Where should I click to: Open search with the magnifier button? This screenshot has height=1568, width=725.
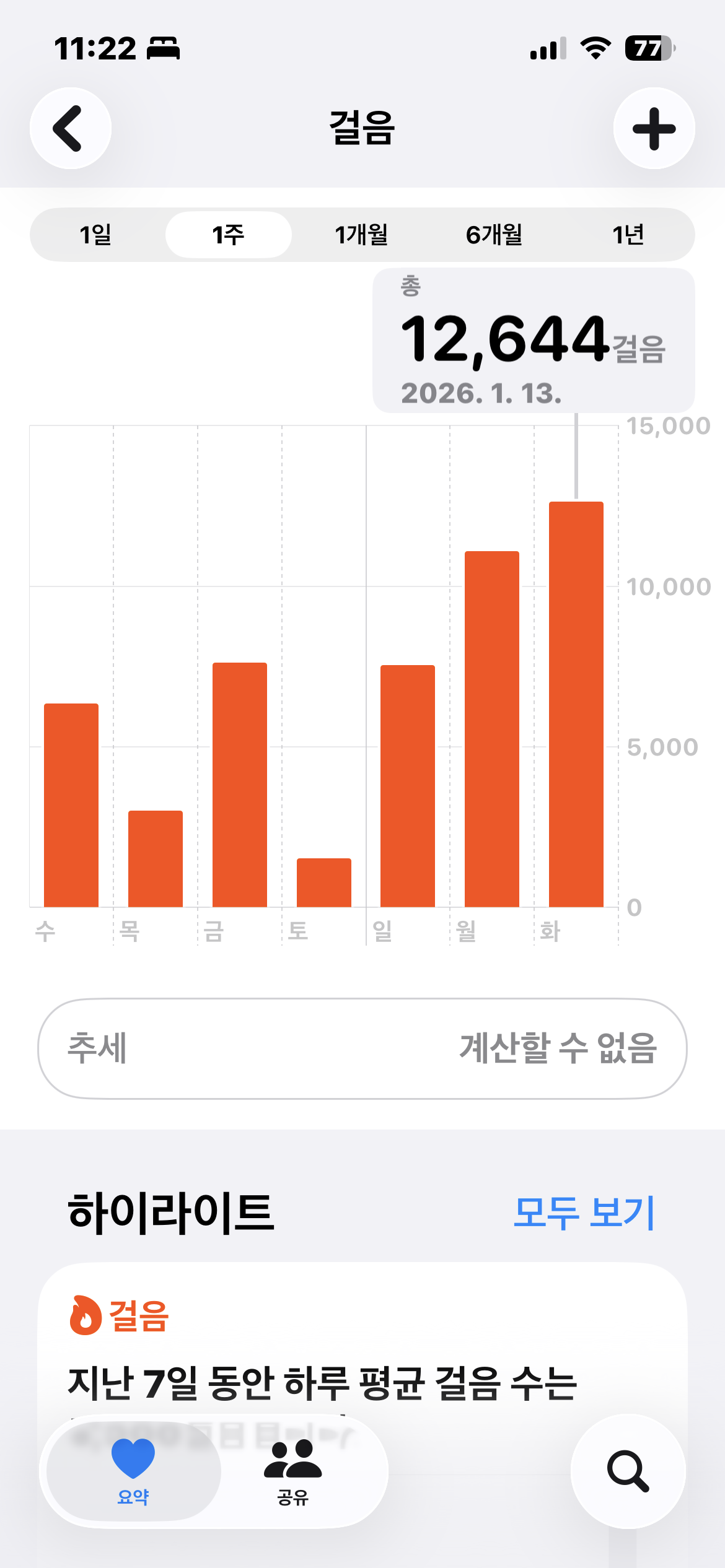click(x=628, y=1471)
